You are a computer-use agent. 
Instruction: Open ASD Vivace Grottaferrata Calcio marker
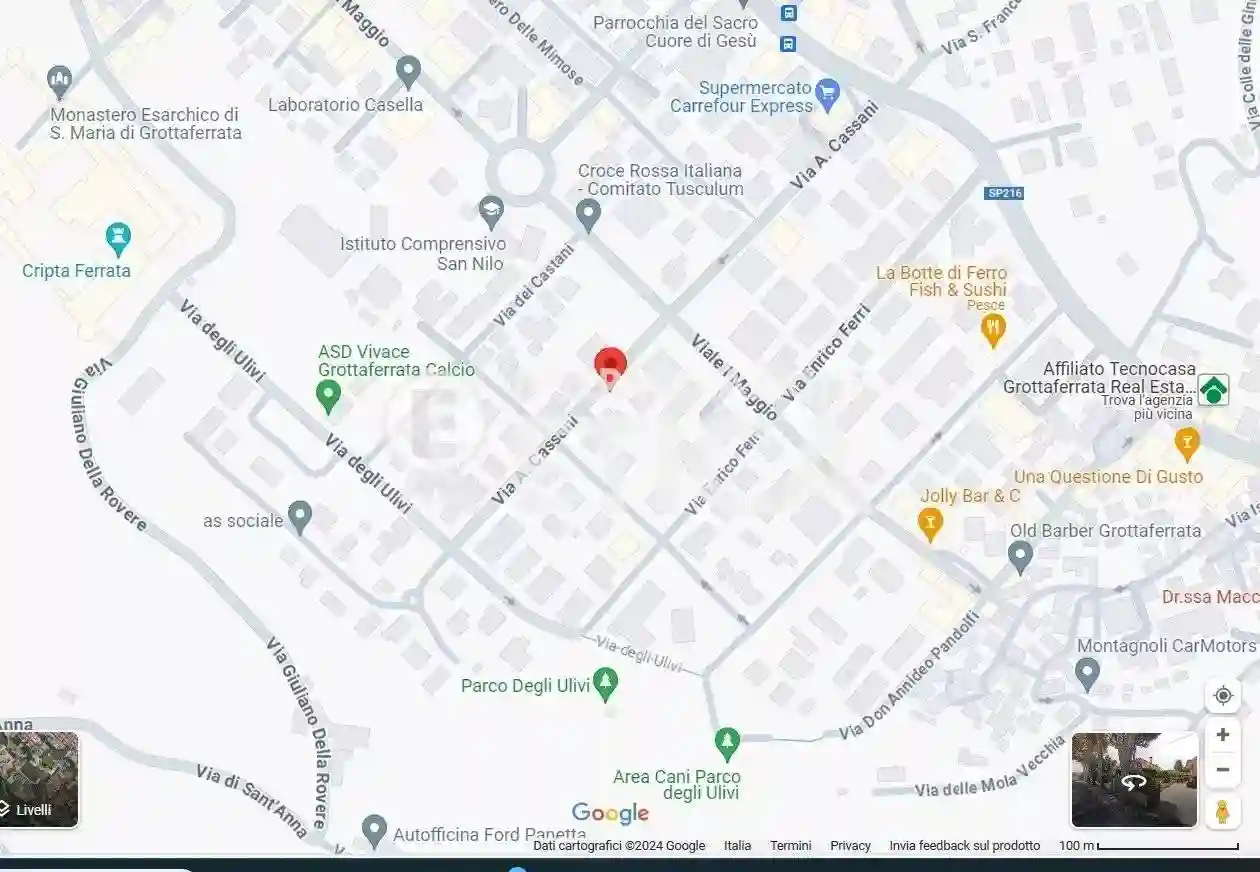(x=328, y=397)
